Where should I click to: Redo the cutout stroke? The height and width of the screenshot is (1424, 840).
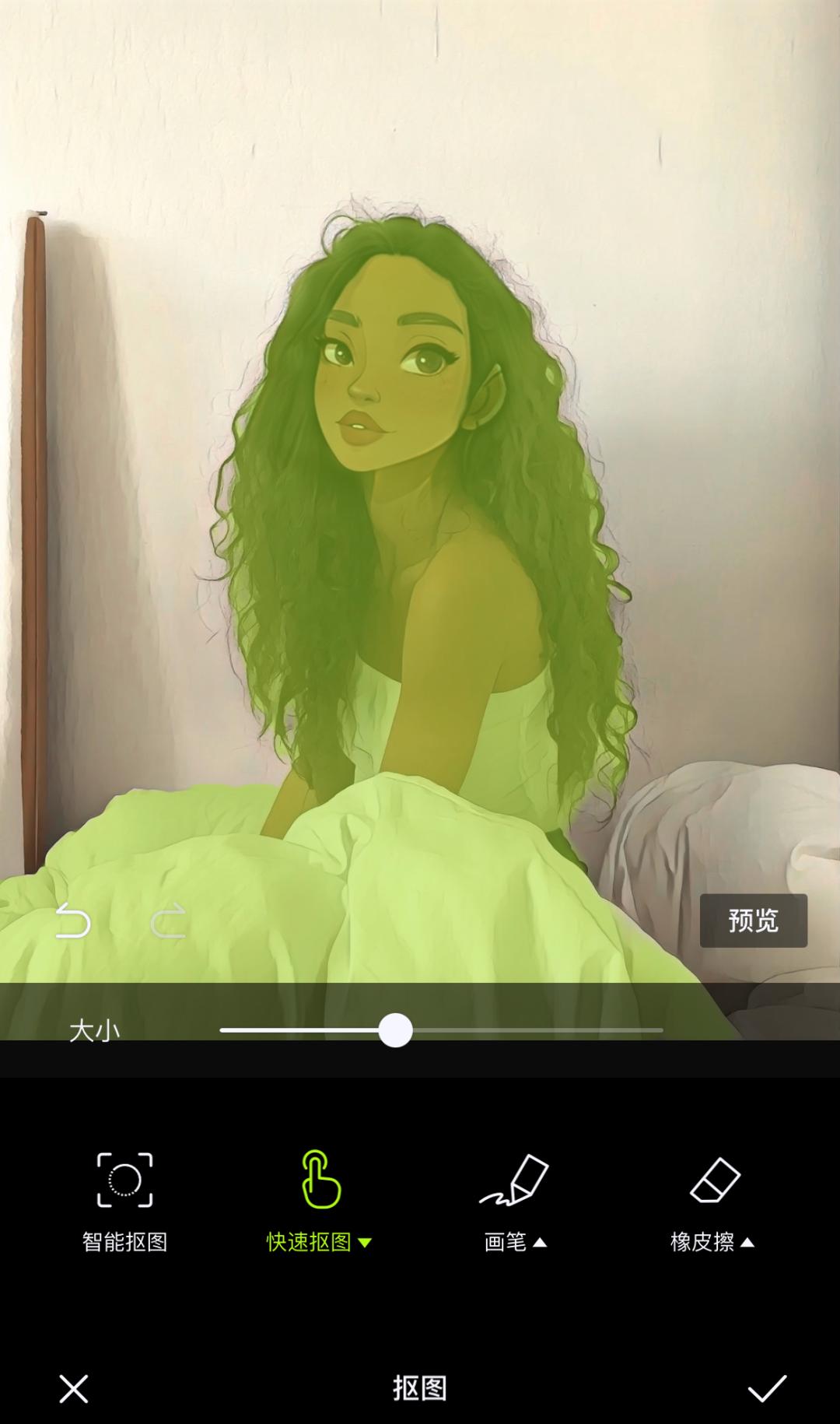click(168, 921)
